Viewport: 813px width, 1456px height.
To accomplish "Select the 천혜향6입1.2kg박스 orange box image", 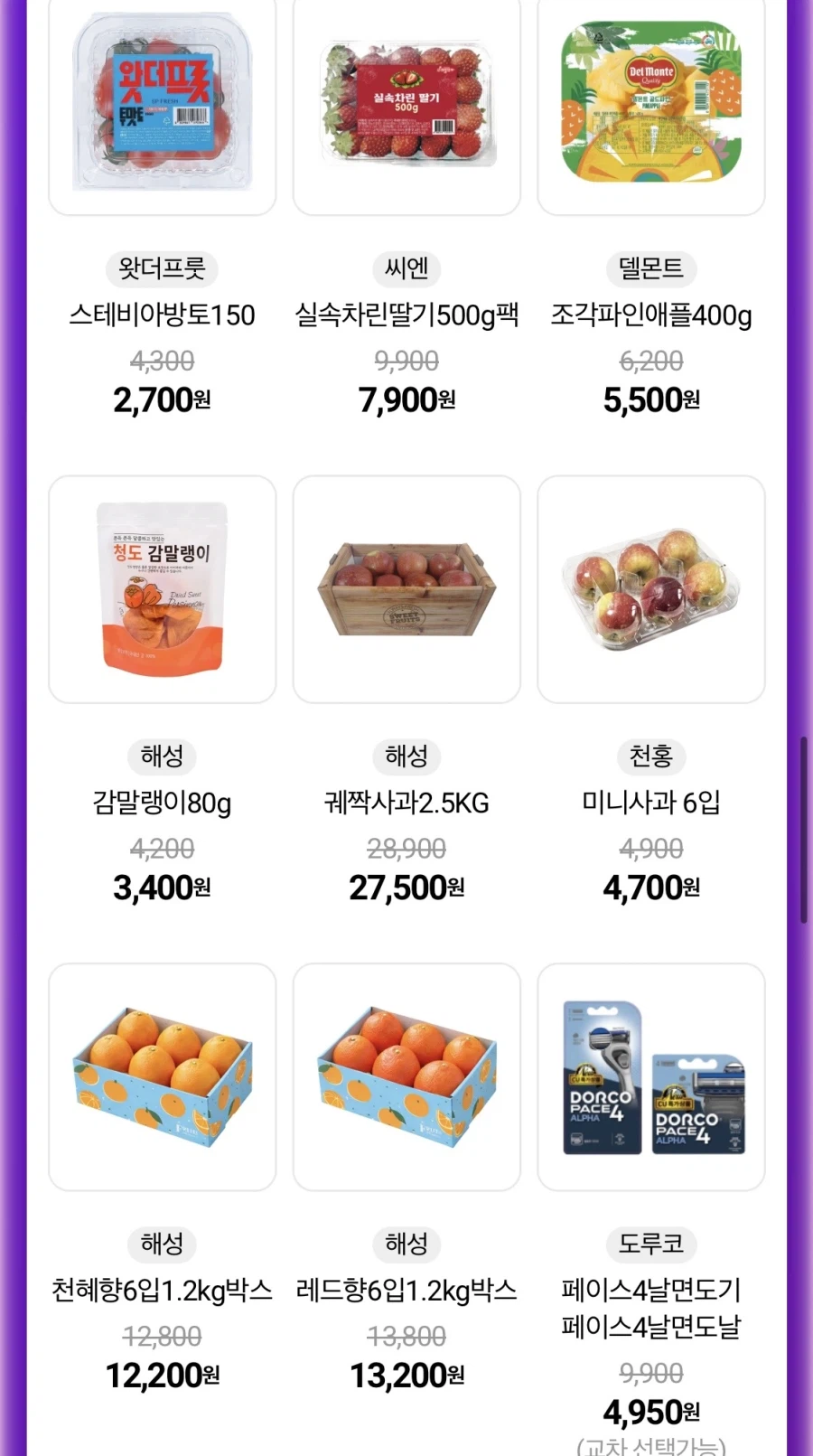I will tap(163, 1077).
